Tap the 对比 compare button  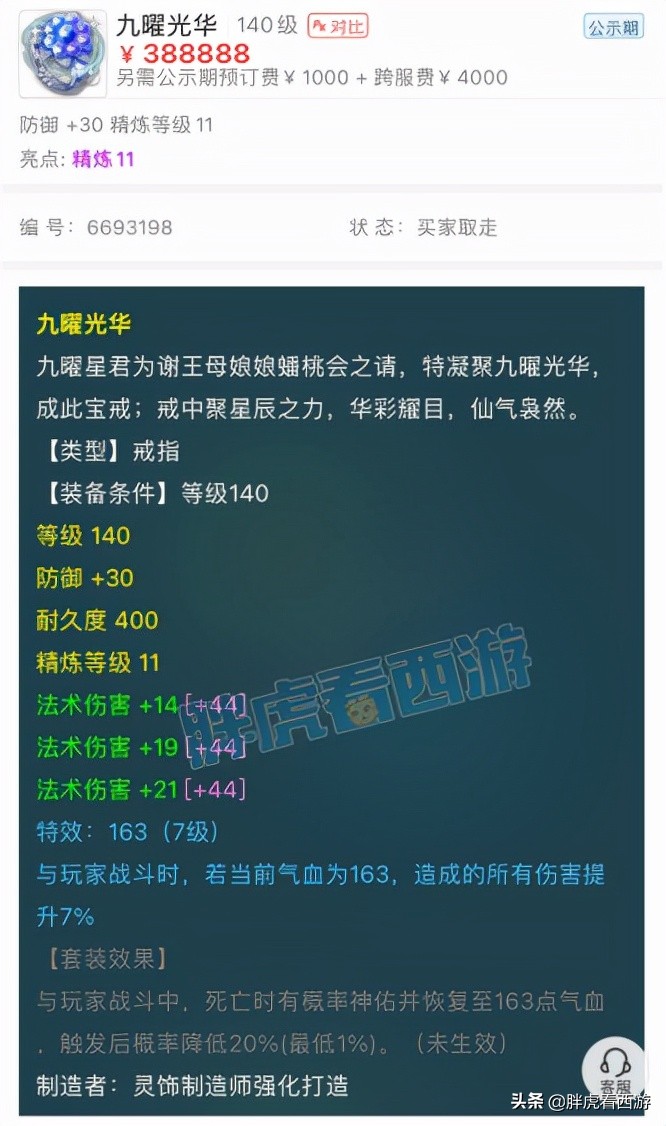pyautogui.click(x=338, y=27)
